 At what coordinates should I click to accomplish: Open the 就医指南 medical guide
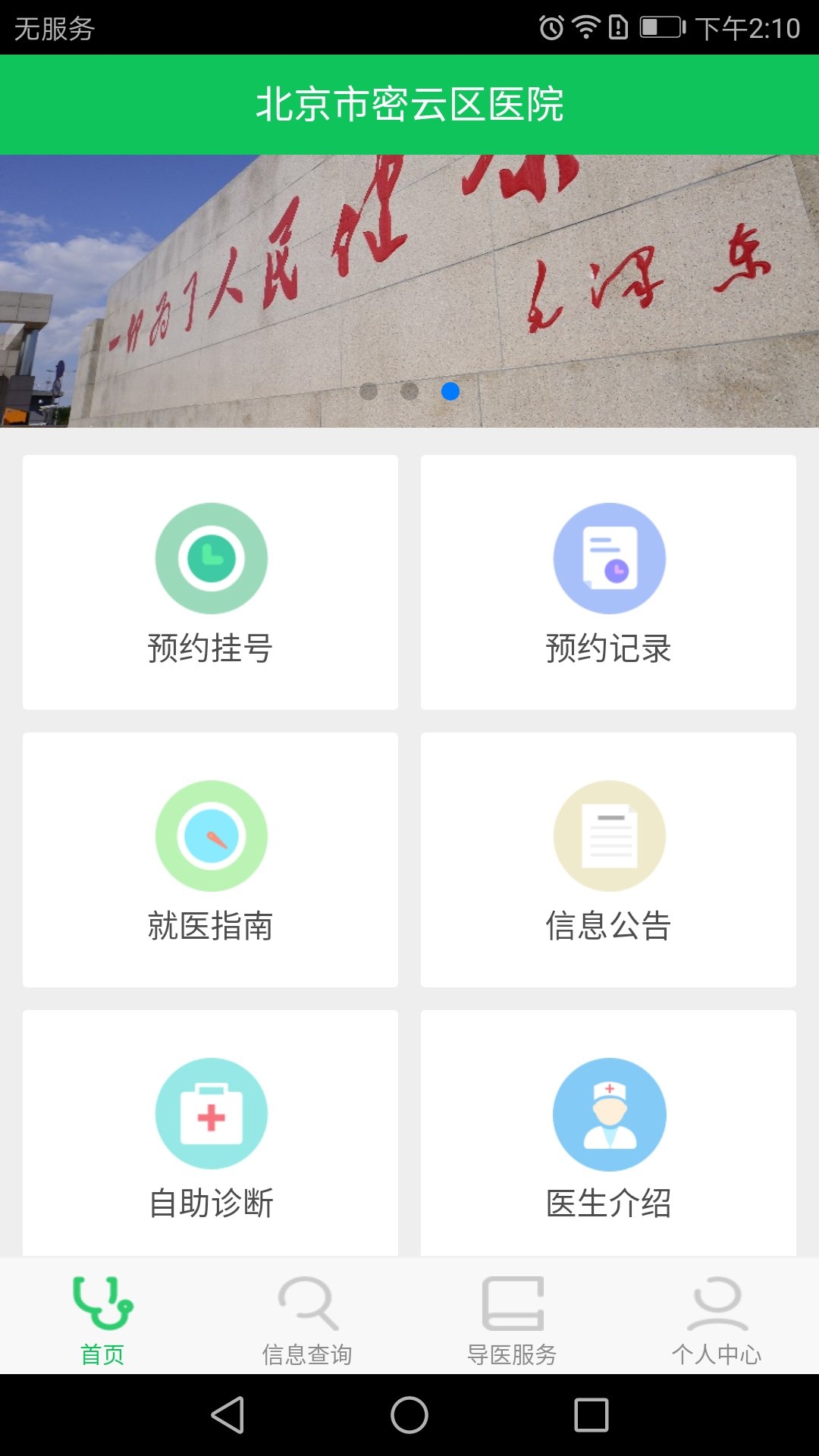coord(210,860)
